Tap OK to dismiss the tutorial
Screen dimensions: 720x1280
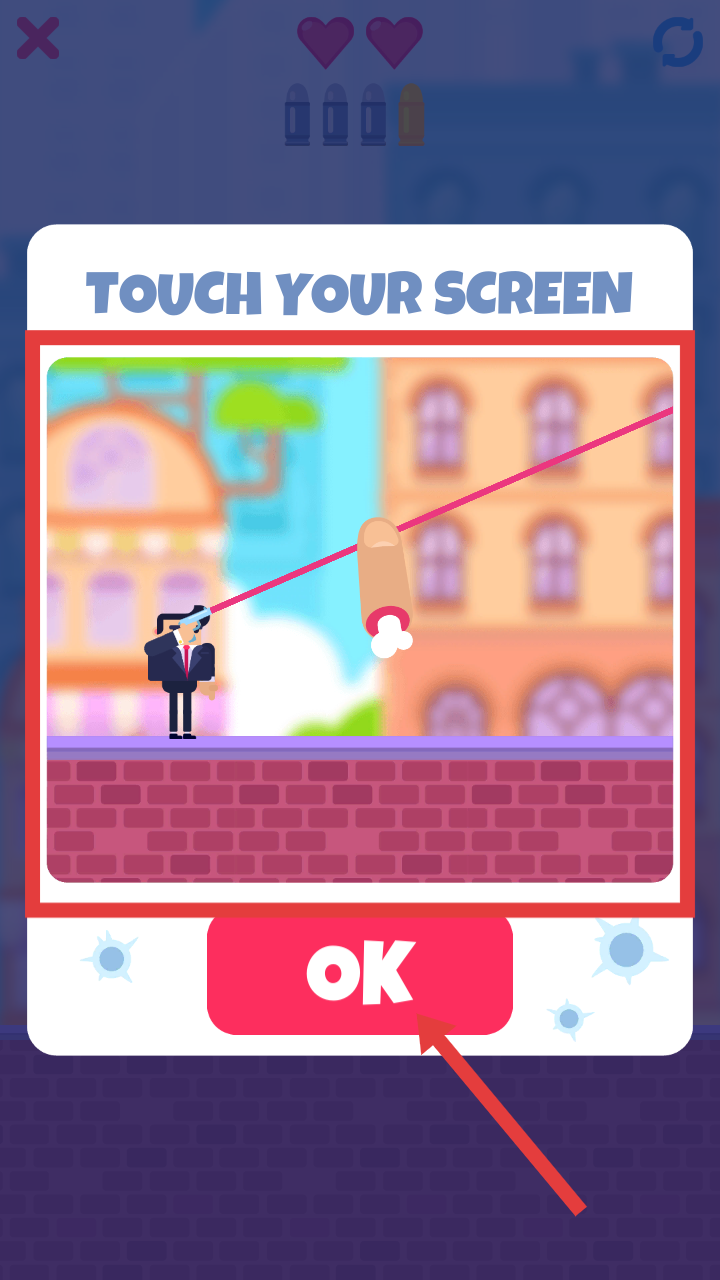[359, 972]
